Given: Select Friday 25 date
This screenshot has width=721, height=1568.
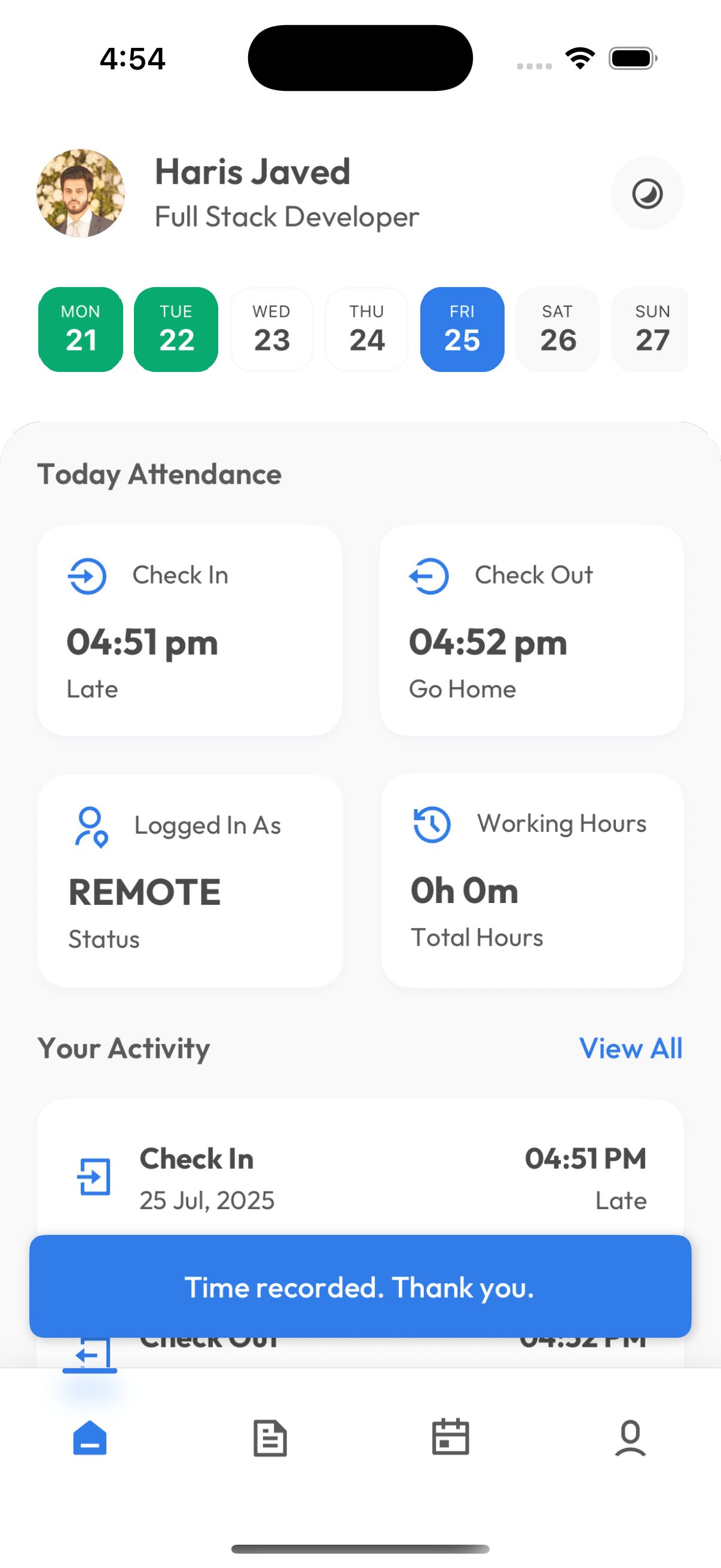Looking at the screenshot, I should (x=462, y=330).
